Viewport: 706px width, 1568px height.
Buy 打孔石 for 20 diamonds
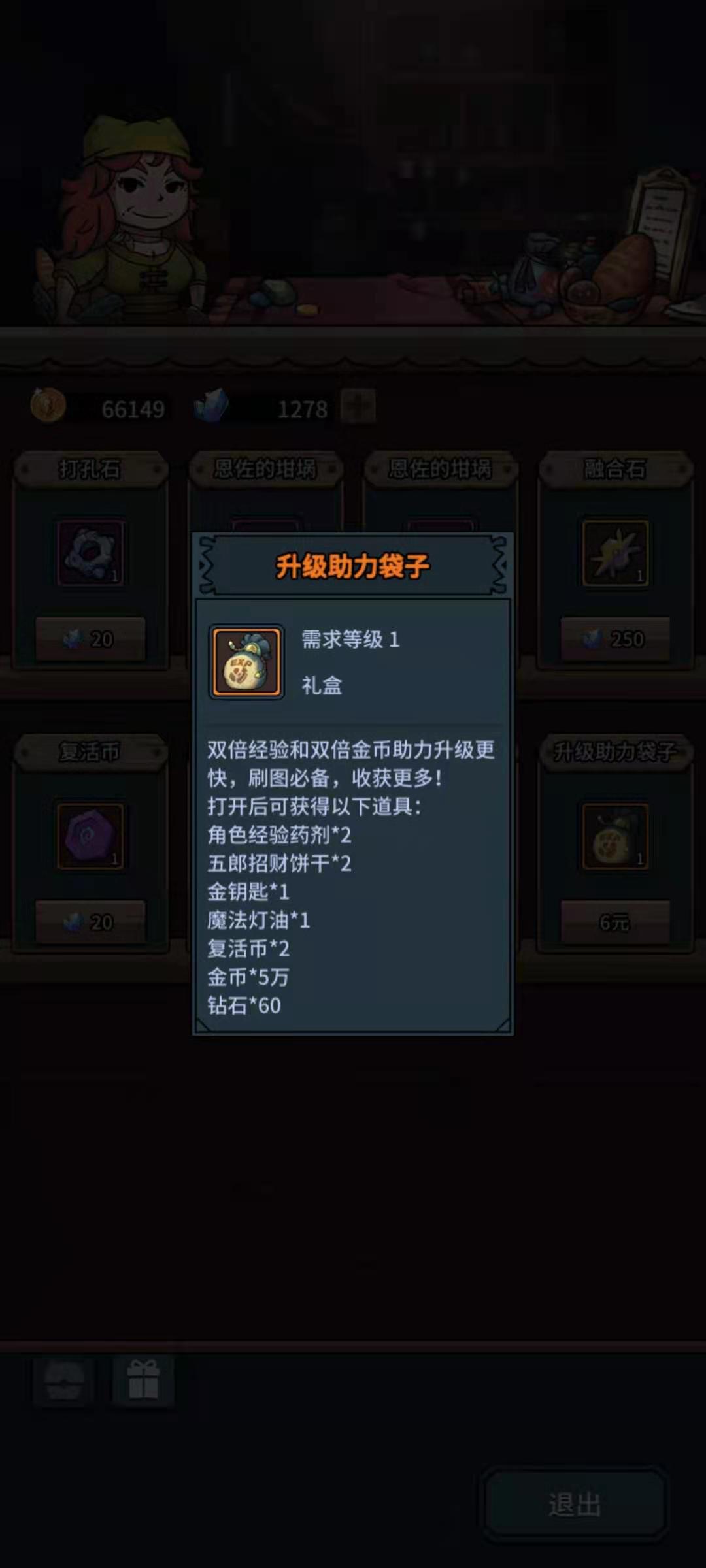tap(90, 639)
